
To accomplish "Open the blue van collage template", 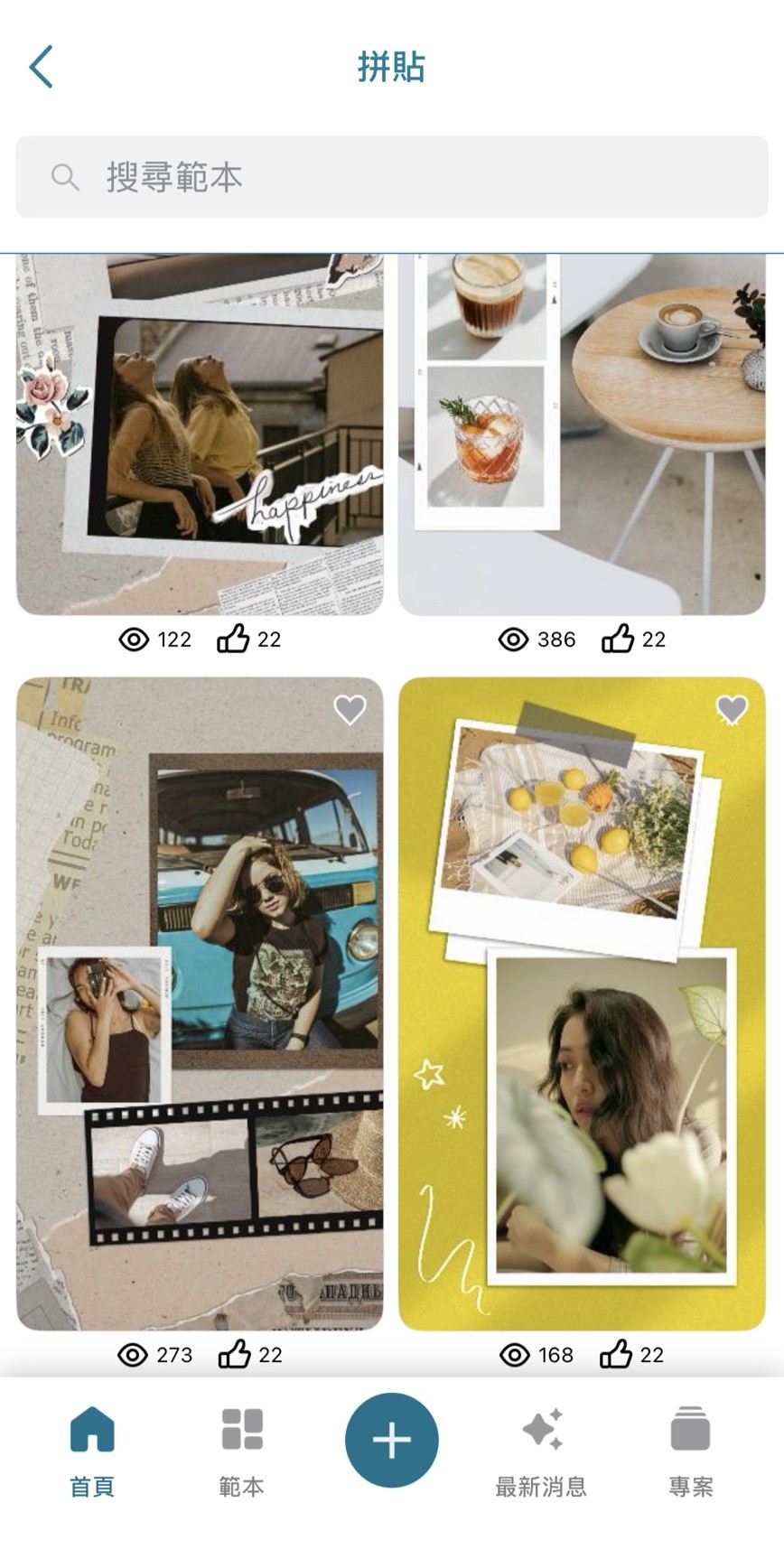I will pos(200,1003).
